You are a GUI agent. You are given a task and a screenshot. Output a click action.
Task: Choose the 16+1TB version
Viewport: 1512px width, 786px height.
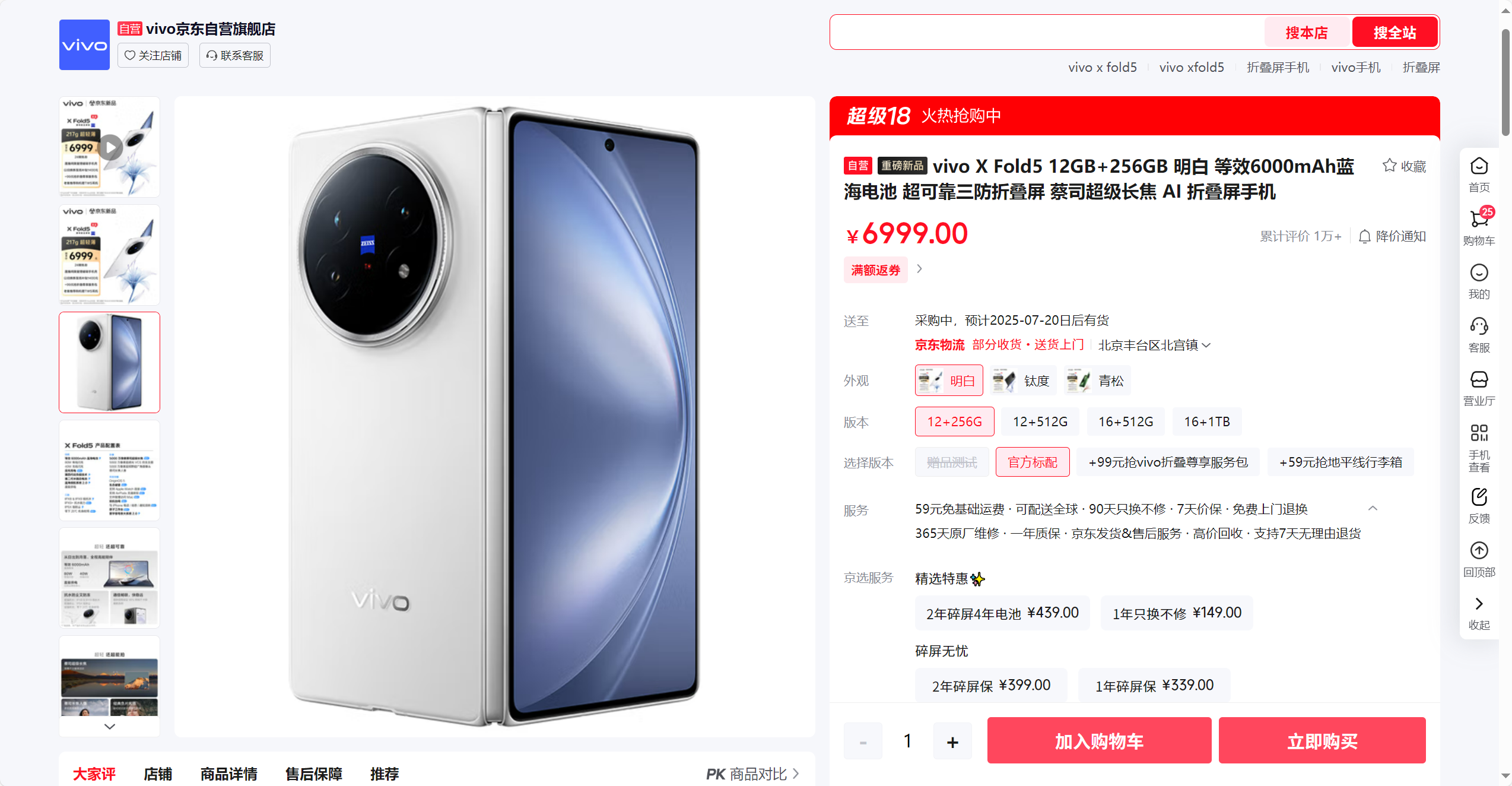point(1206,421)
